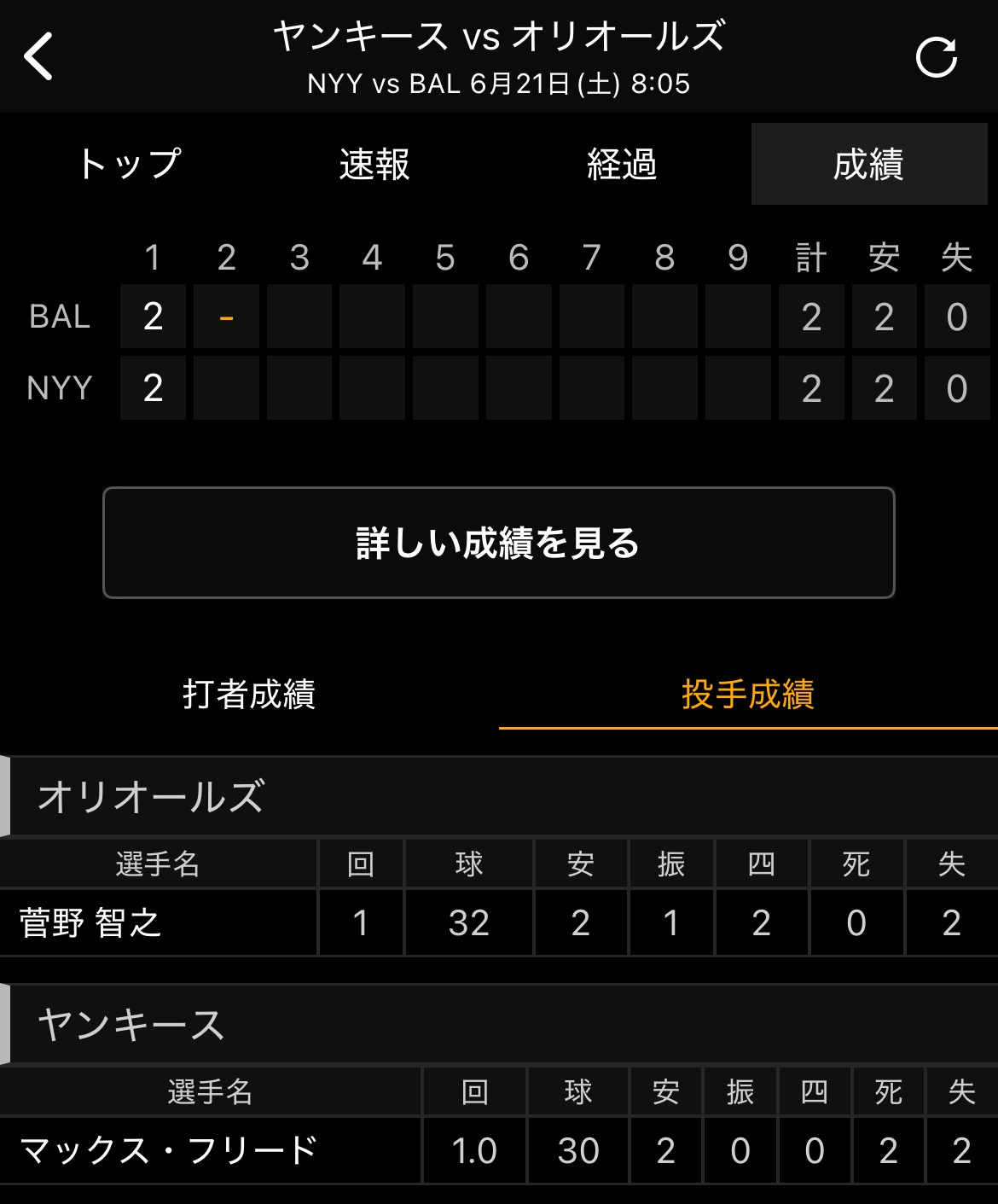Tap the 詳しい成績を見る button

[498, 543]
